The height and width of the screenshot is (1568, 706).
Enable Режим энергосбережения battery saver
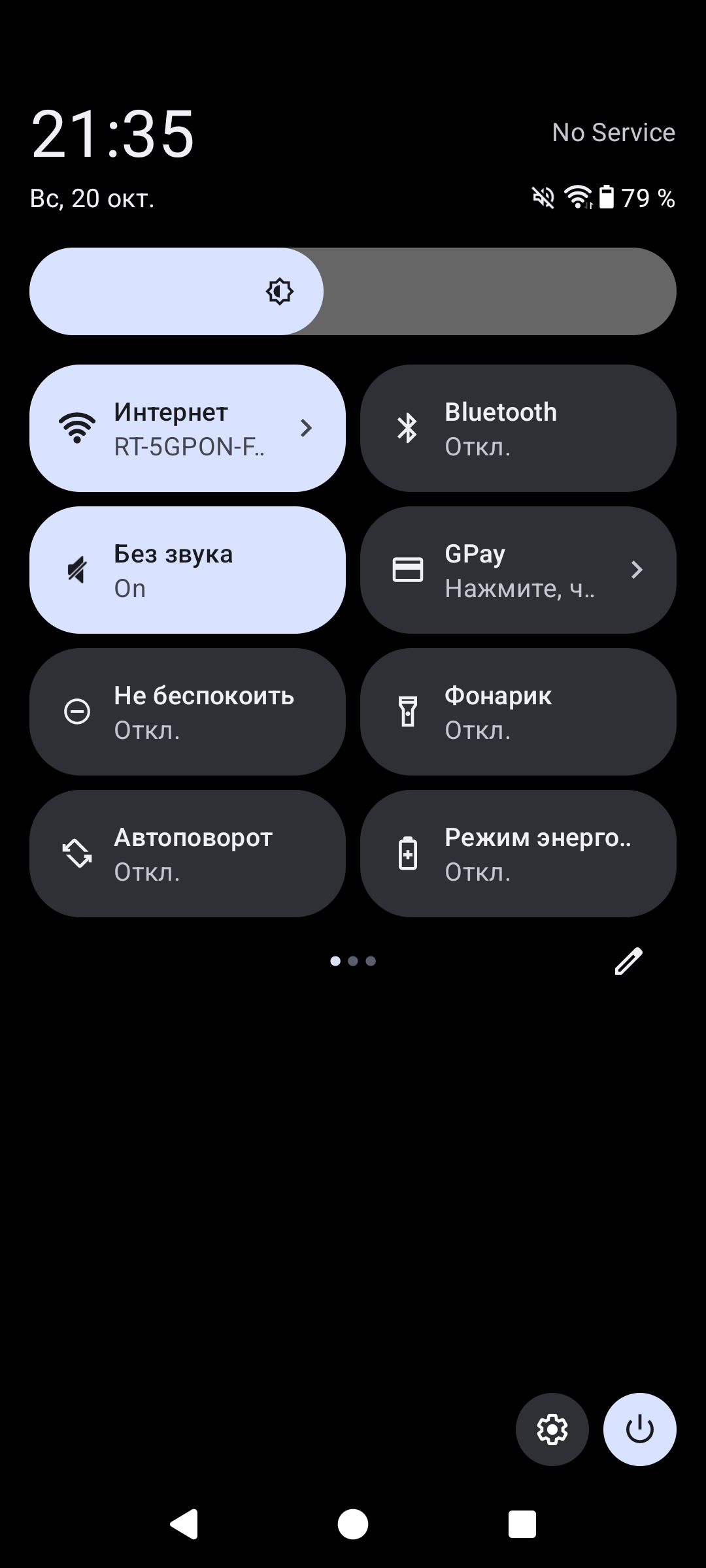point(518,853)
